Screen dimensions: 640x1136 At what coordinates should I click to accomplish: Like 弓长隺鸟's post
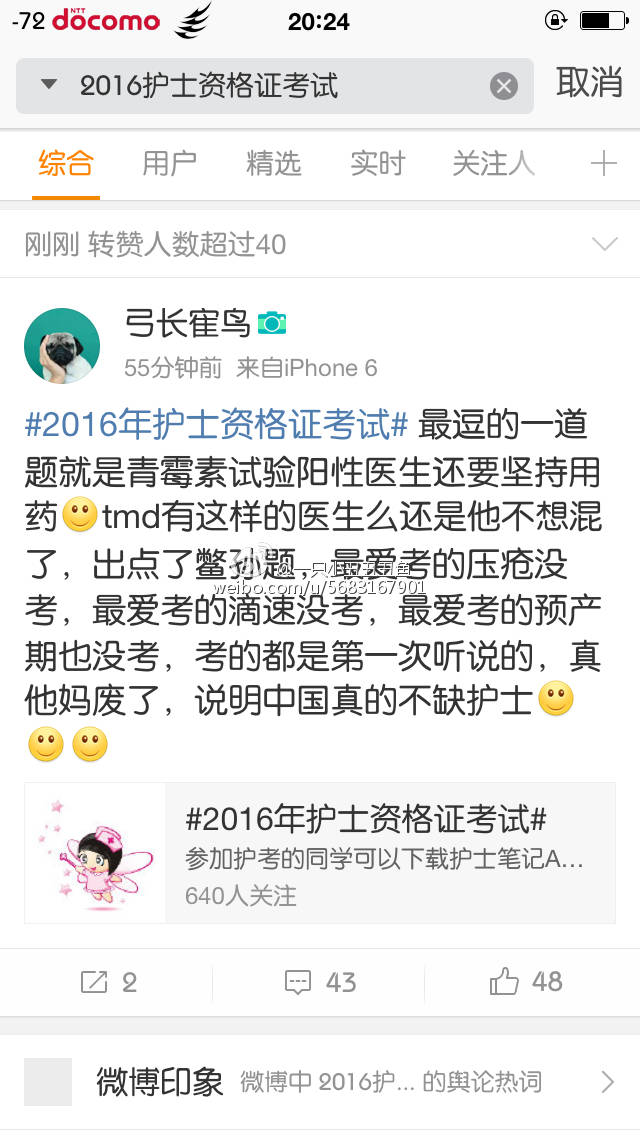(527, 982)
